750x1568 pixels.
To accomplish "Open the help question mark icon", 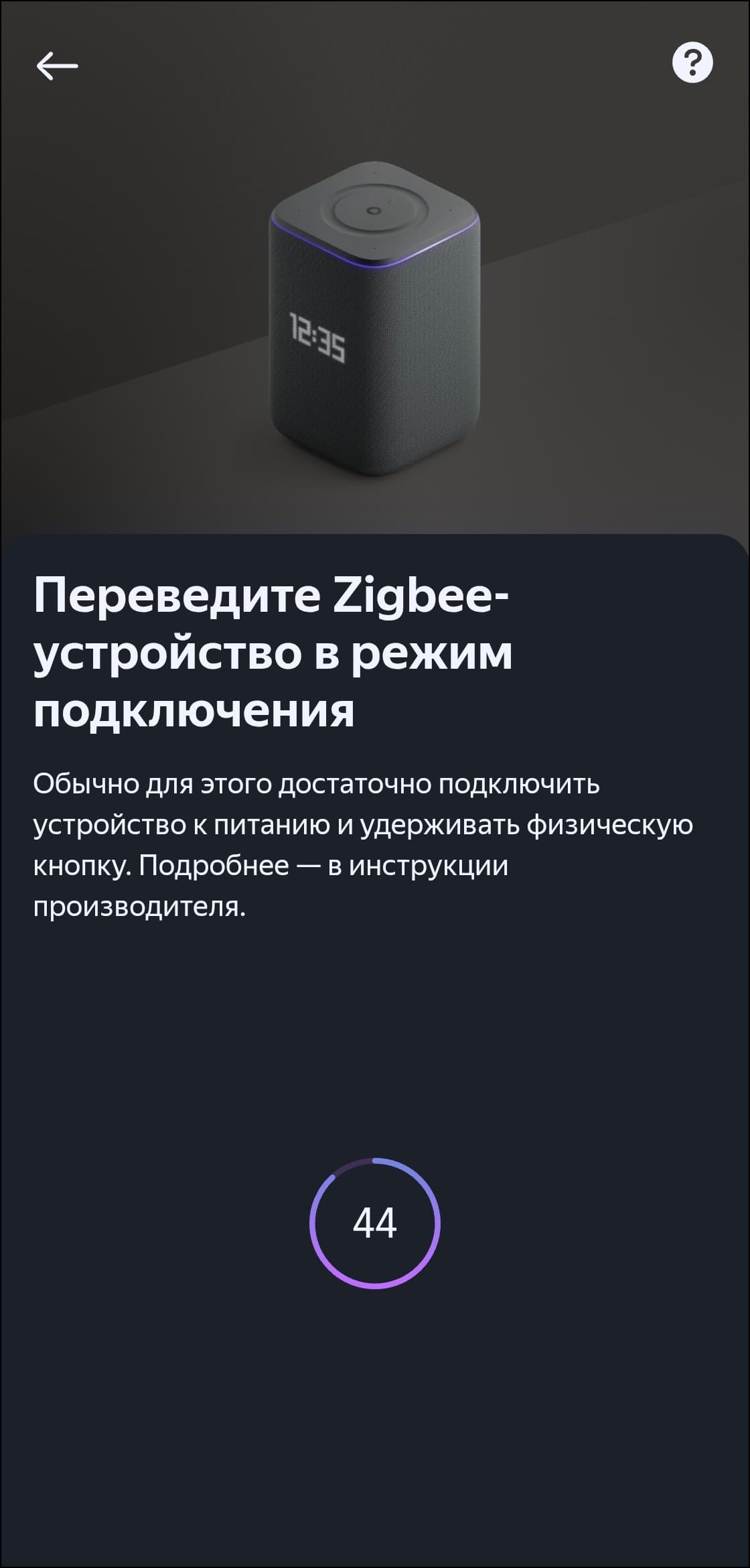I will [692, 63].
